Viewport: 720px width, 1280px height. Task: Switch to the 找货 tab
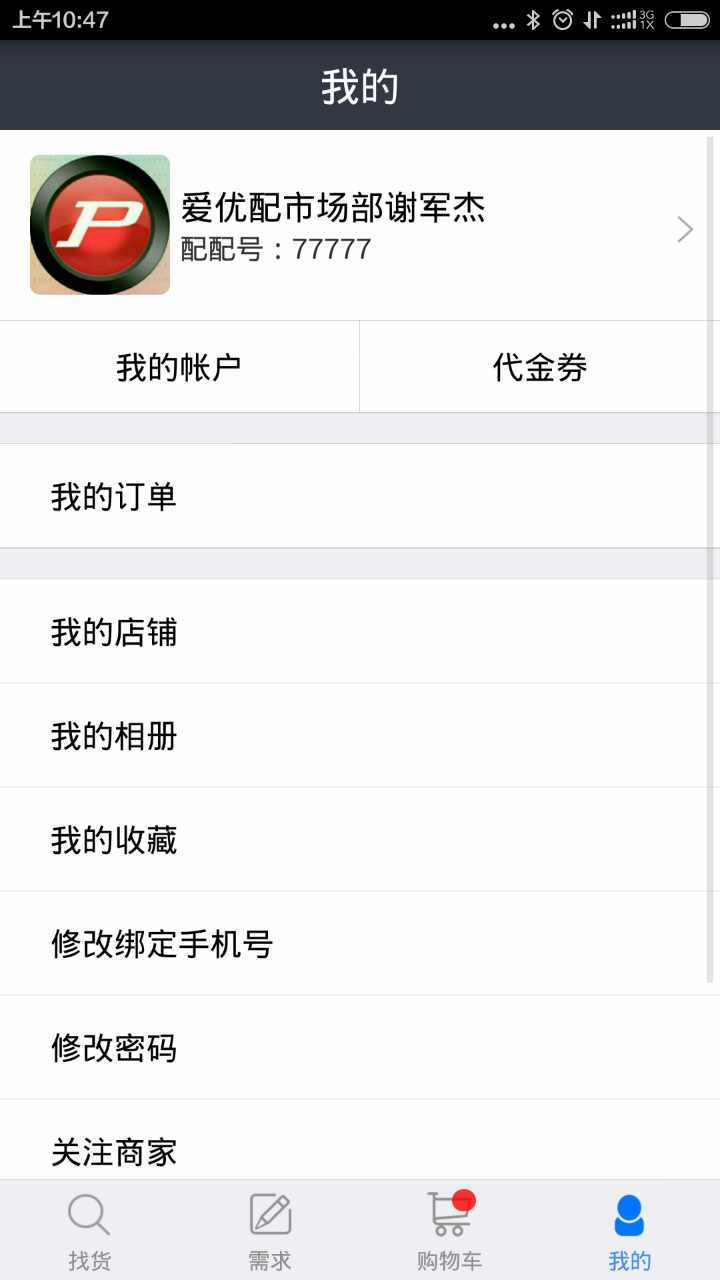pyautogui.click(x=90, y=1231)
